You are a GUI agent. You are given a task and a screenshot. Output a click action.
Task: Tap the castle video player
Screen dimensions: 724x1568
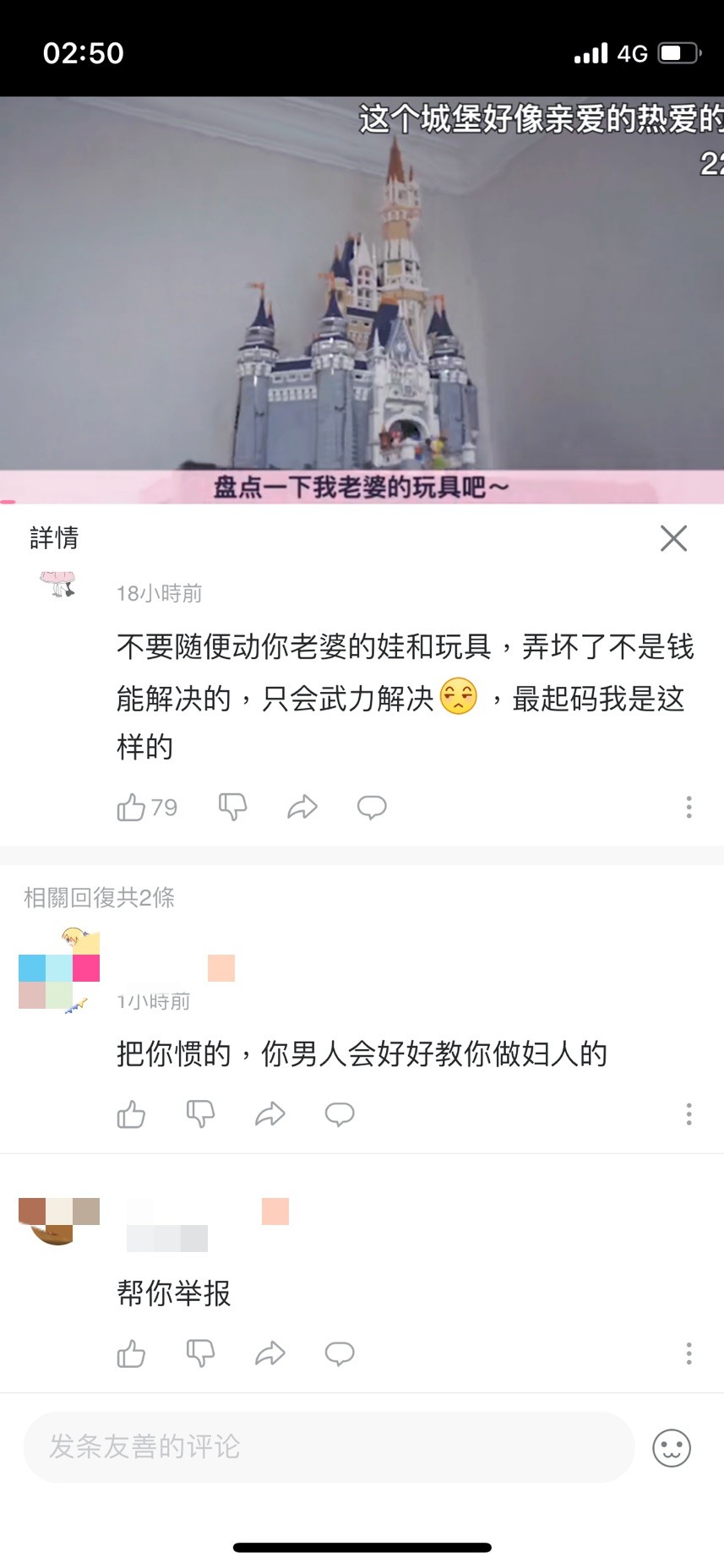click(362, 300)
